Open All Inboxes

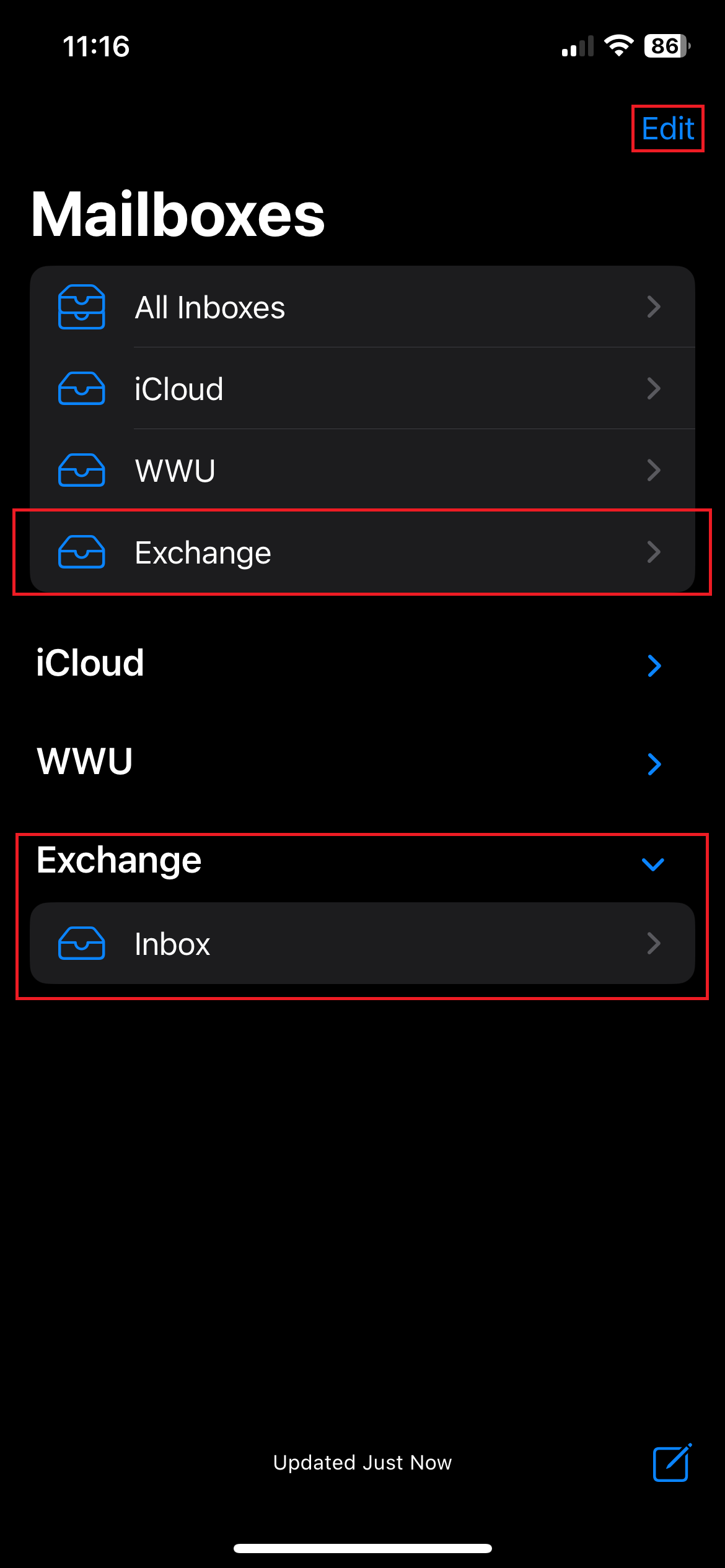(x=362, y=307)
